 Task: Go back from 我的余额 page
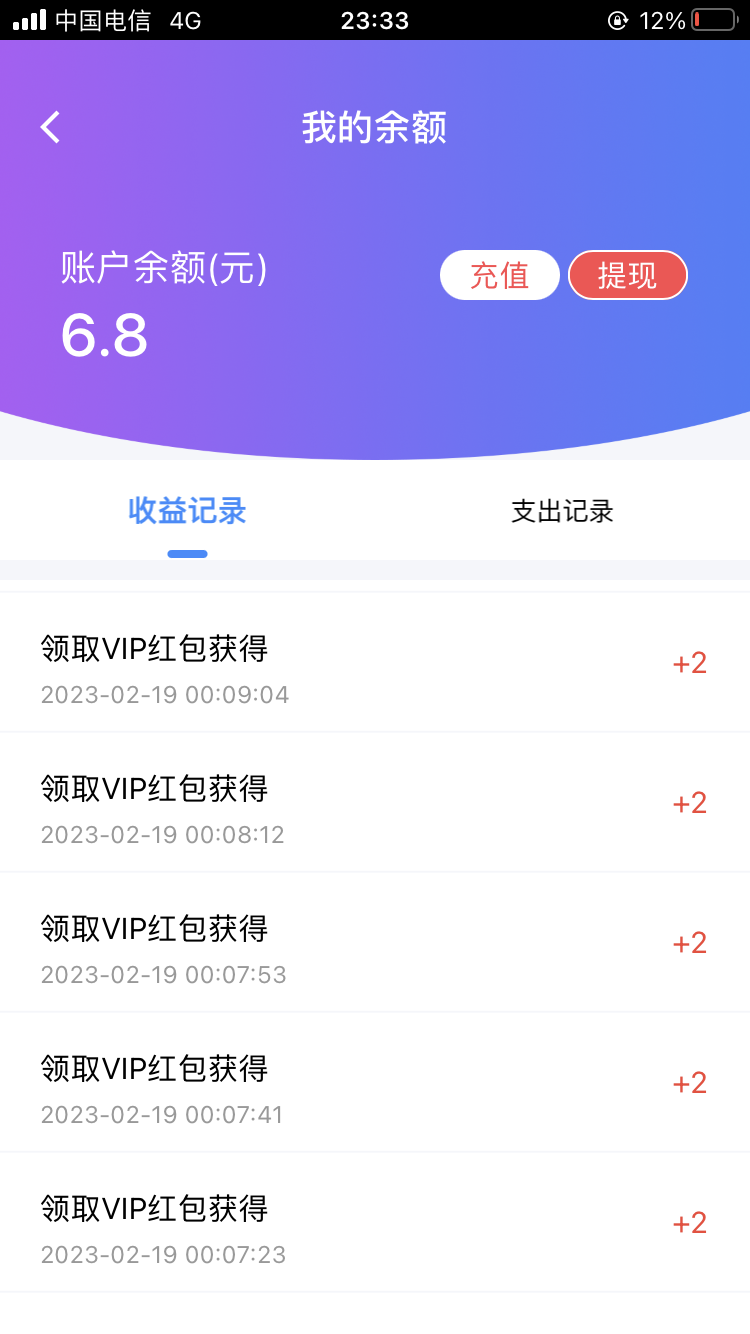coord(50,128)
